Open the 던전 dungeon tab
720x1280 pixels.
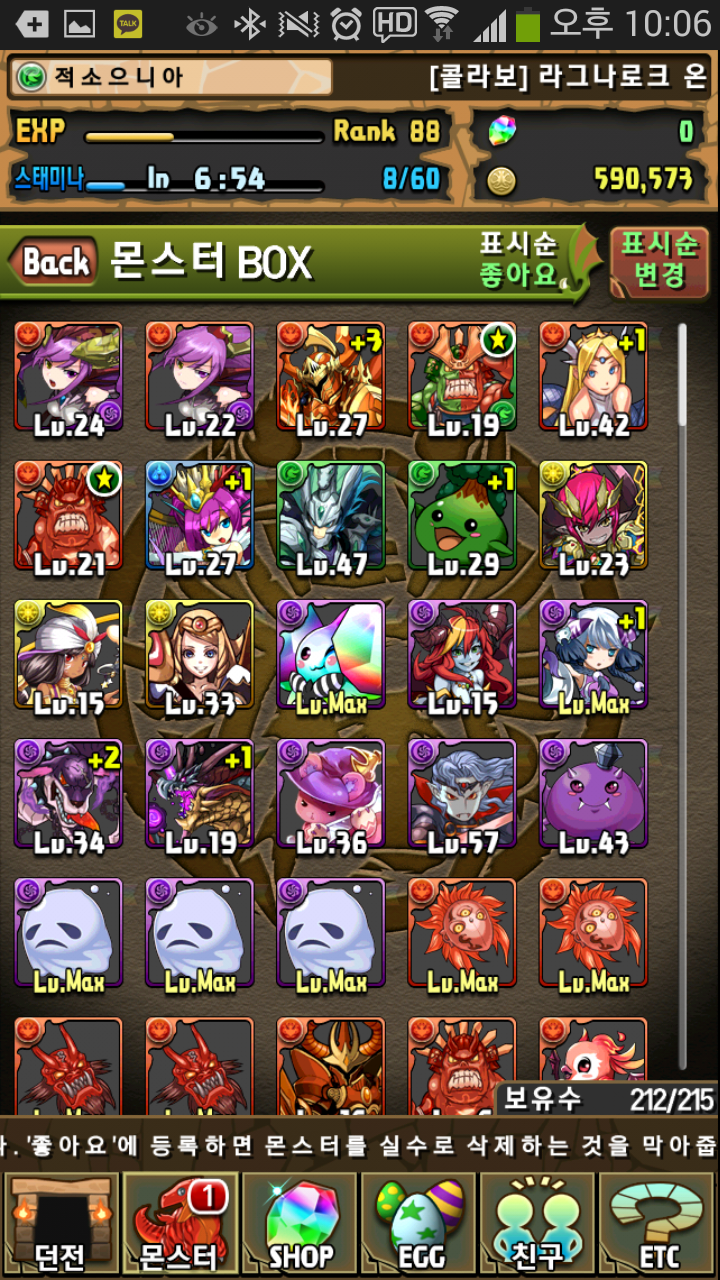[61, 1224]
